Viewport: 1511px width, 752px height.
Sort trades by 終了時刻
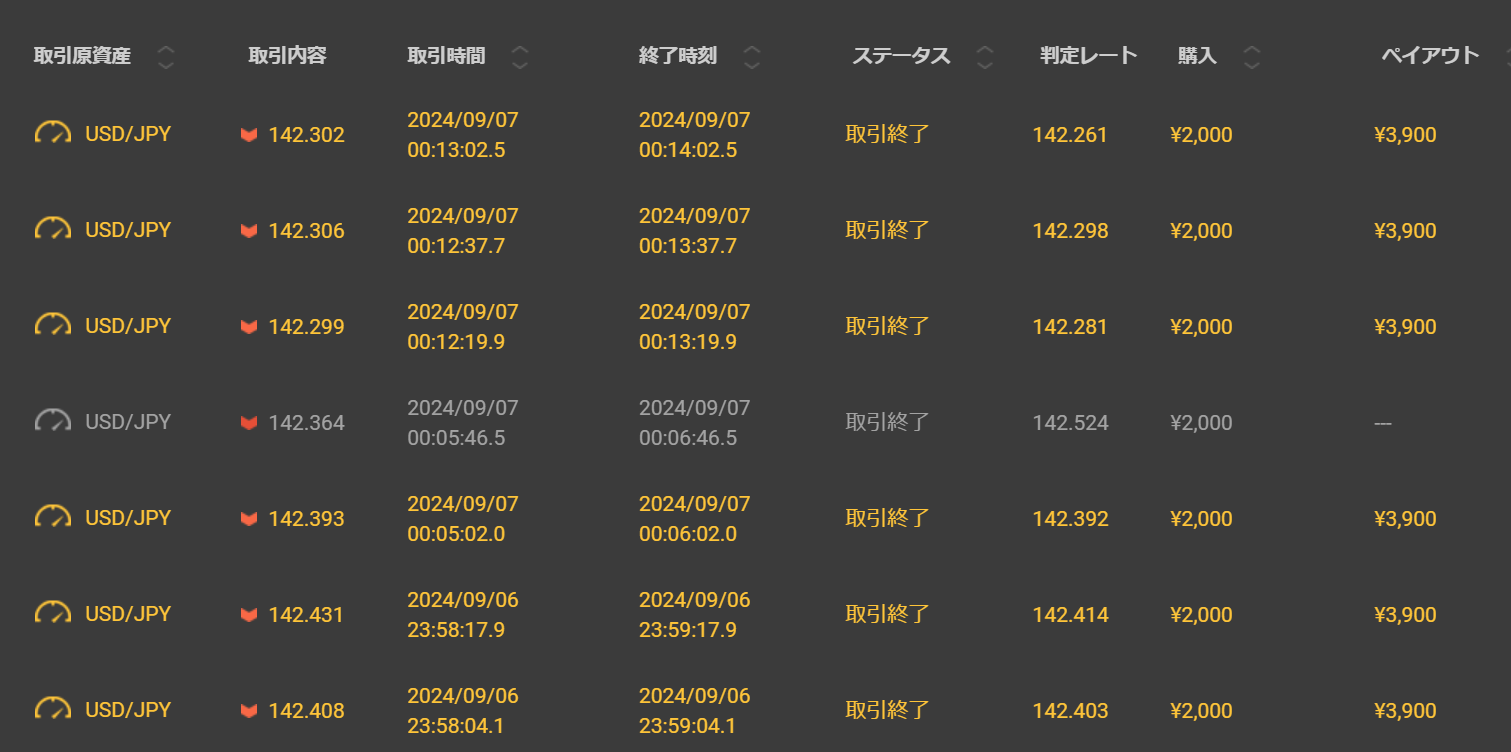[752, 57]
